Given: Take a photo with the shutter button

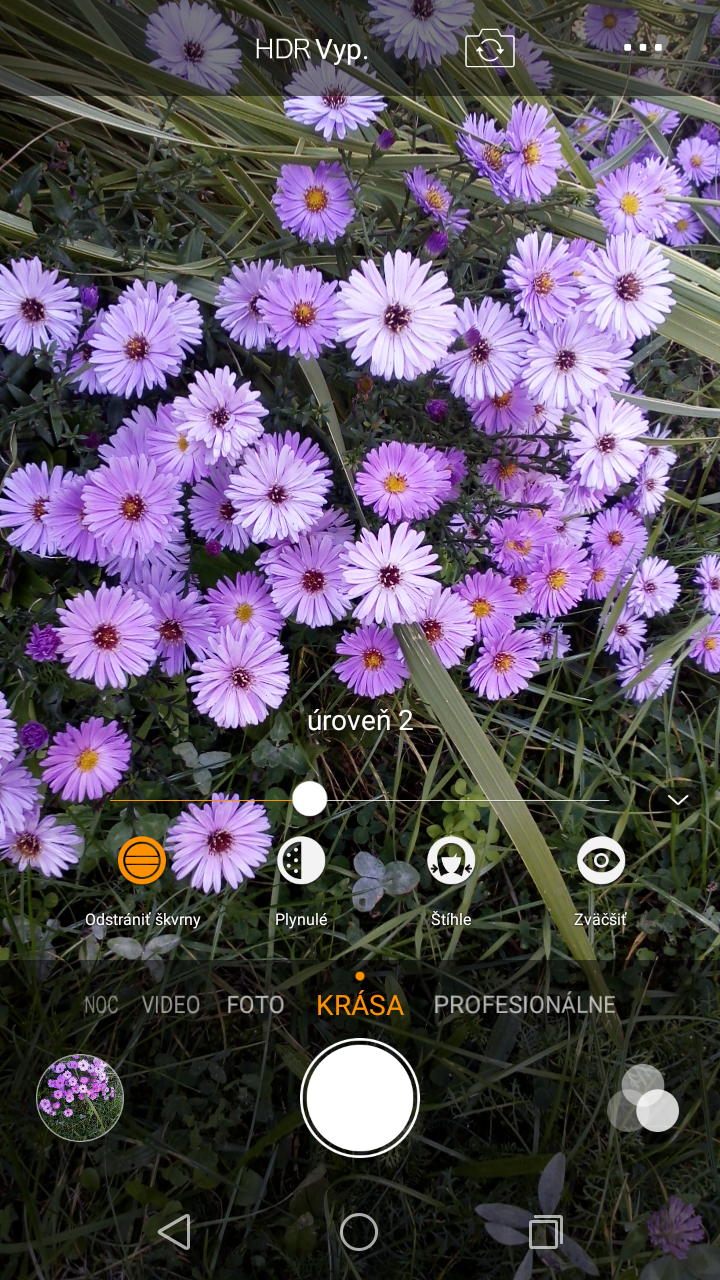Looking at the screenshot, I should pyautogui.click(x=360, y=1098).
